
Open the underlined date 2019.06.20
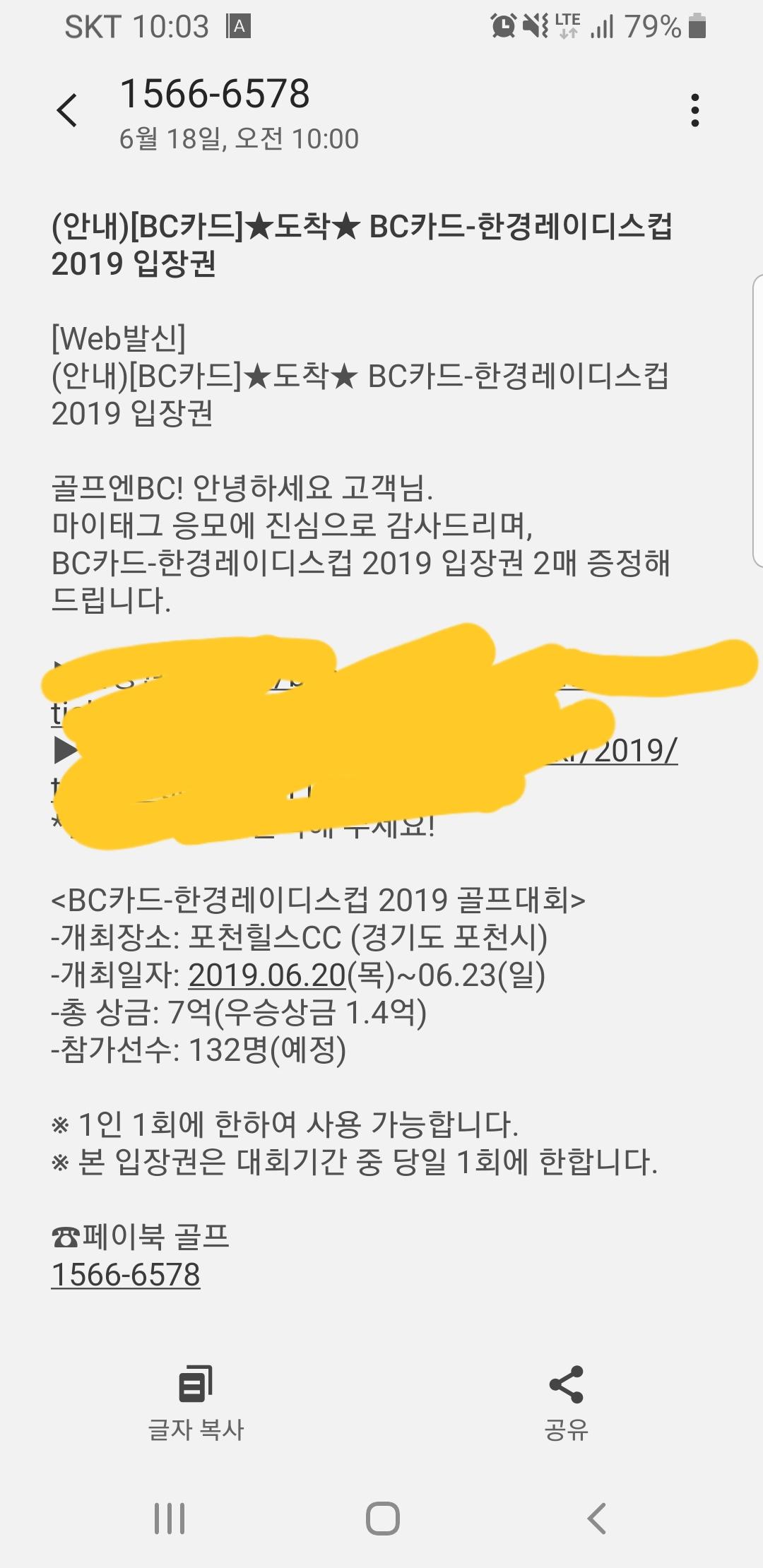pyautogui.click(x=266, y=975)
